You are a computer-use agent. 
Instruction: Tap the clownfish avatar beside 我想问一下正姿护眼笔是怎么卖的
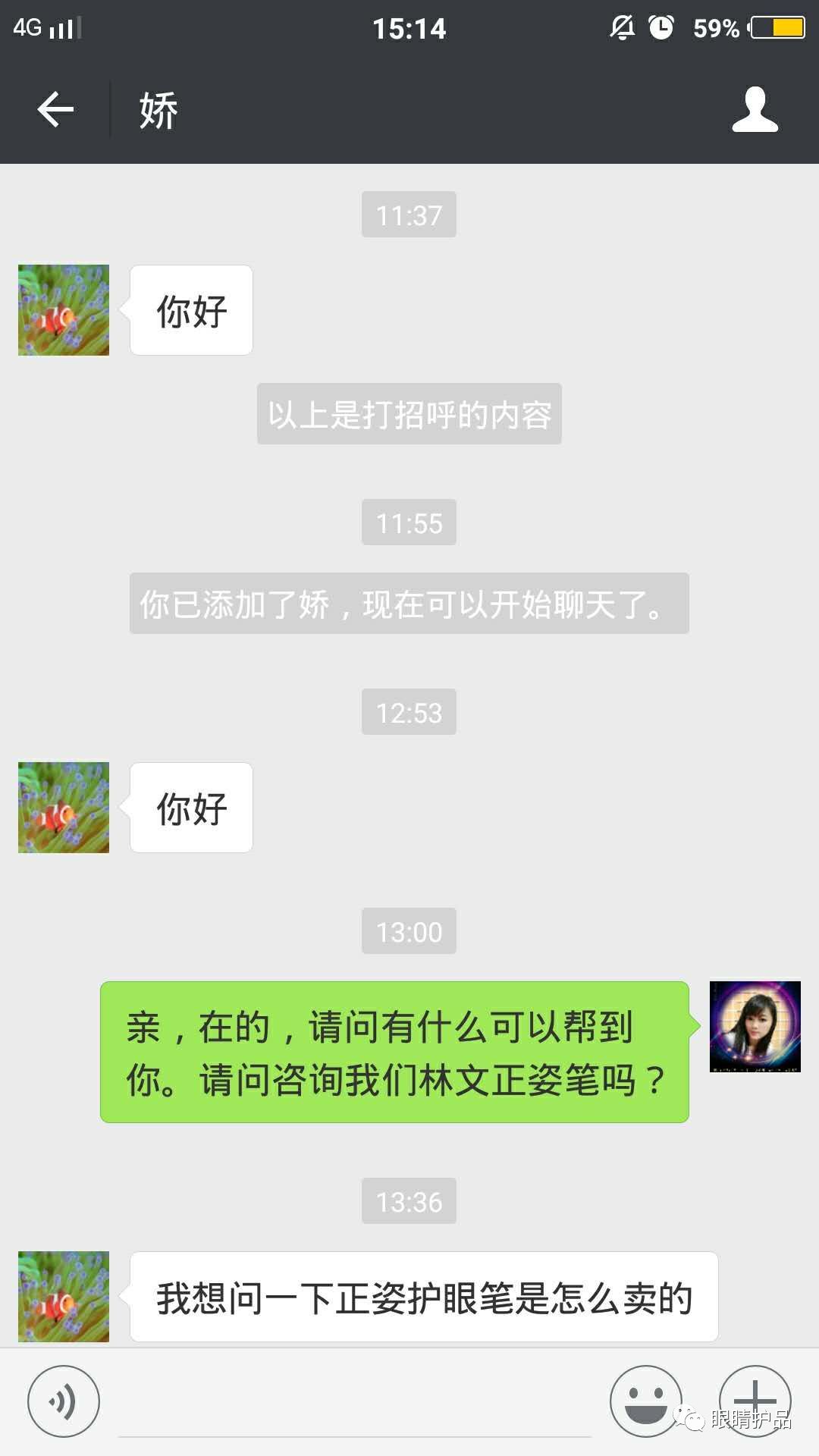click(x=64, y=1297)
